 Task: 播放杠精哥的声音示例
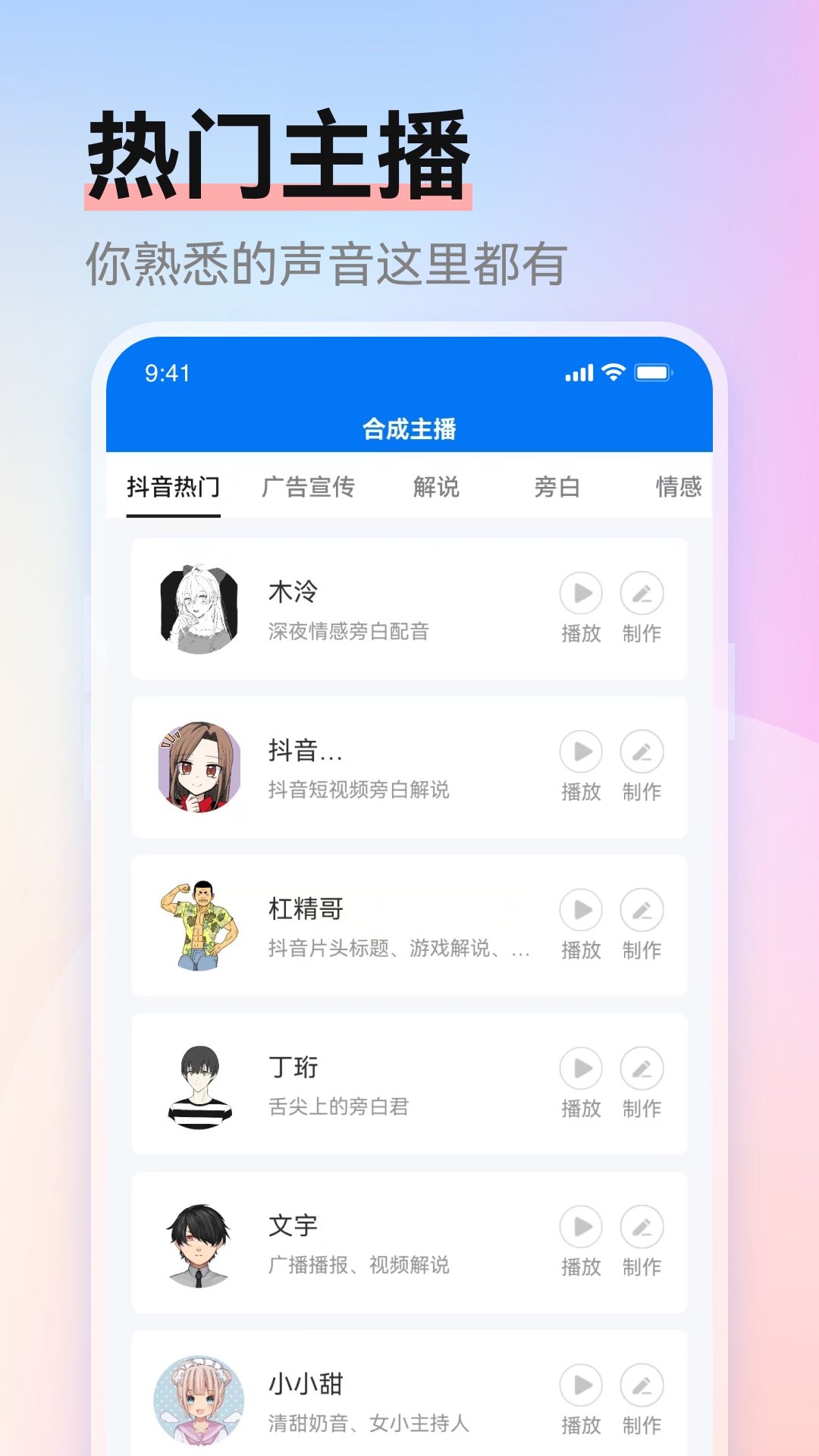(x=581, y=910)
